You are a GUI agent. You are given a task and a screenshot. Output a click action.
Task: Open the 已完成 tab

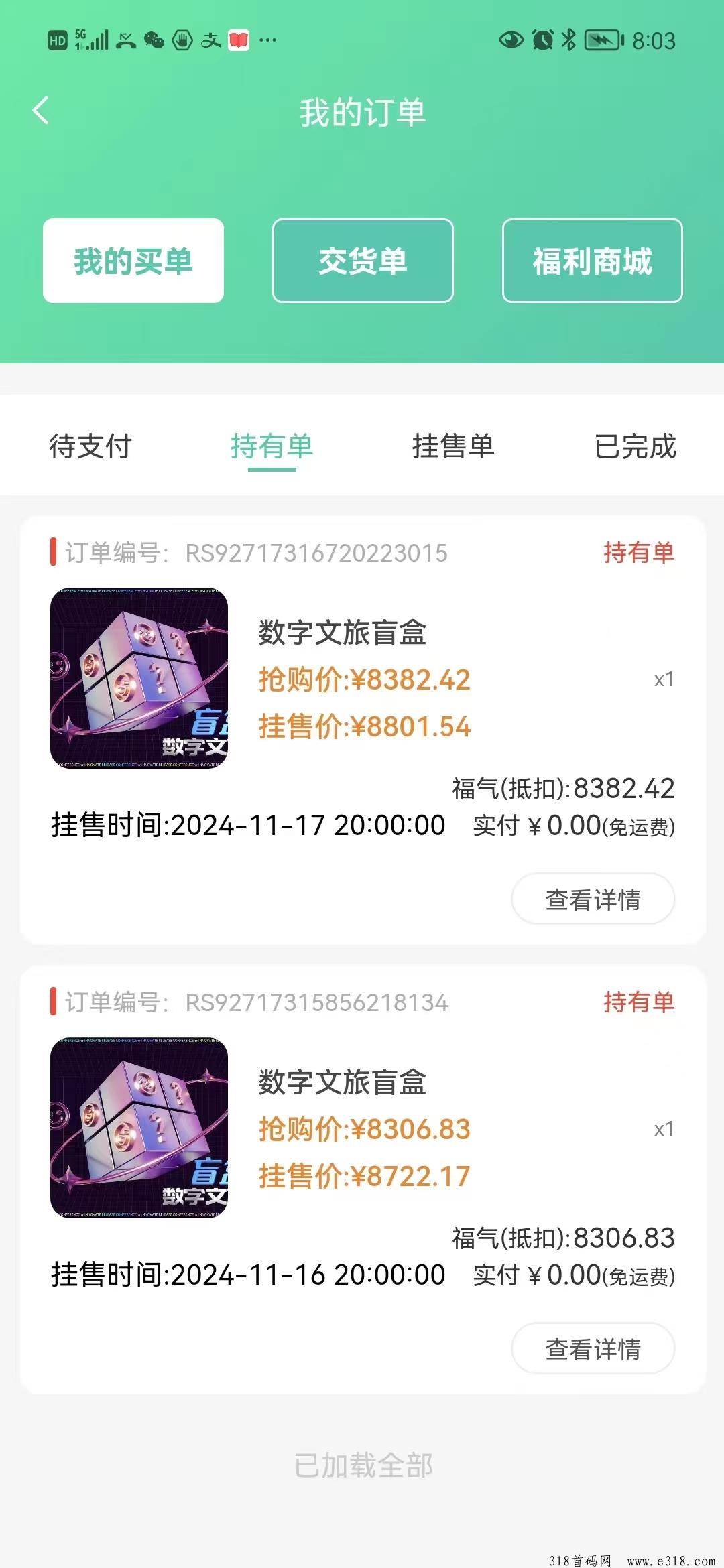(x=635, y=446)
